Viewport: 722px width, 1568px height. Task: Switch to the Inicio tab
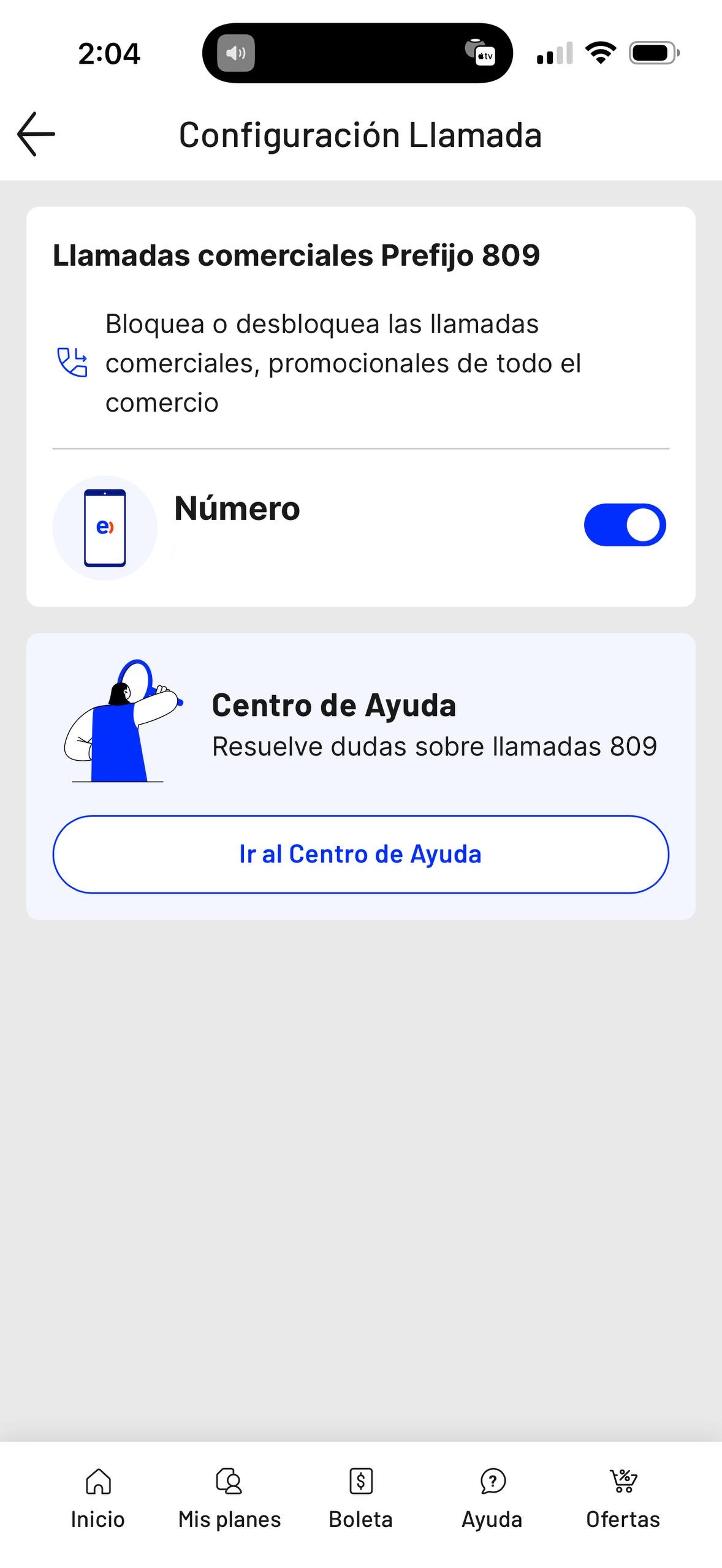(x=98, y=1498)
